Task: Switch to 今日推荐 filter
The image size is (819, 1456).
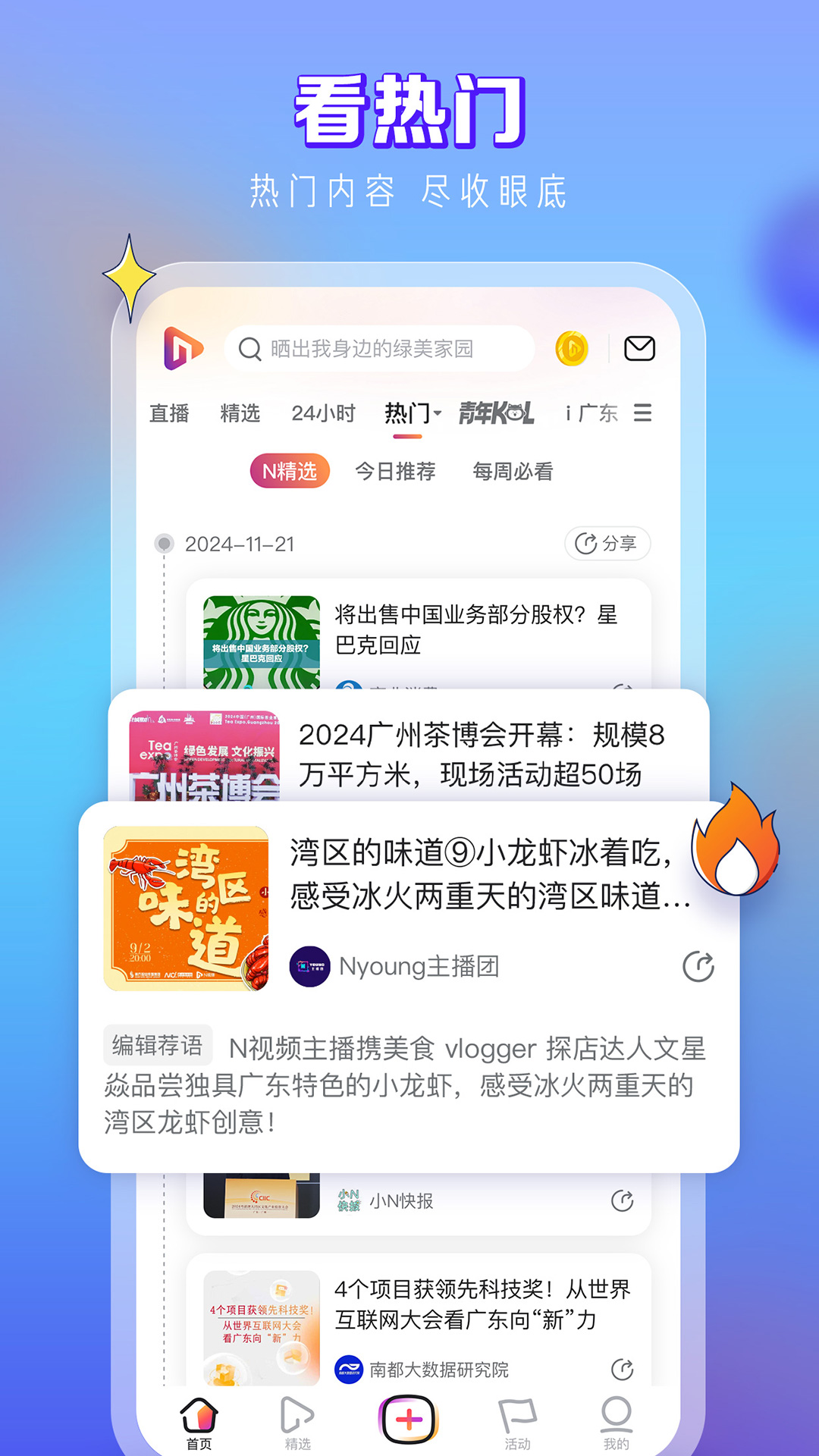Action: [x=398, y=470]
